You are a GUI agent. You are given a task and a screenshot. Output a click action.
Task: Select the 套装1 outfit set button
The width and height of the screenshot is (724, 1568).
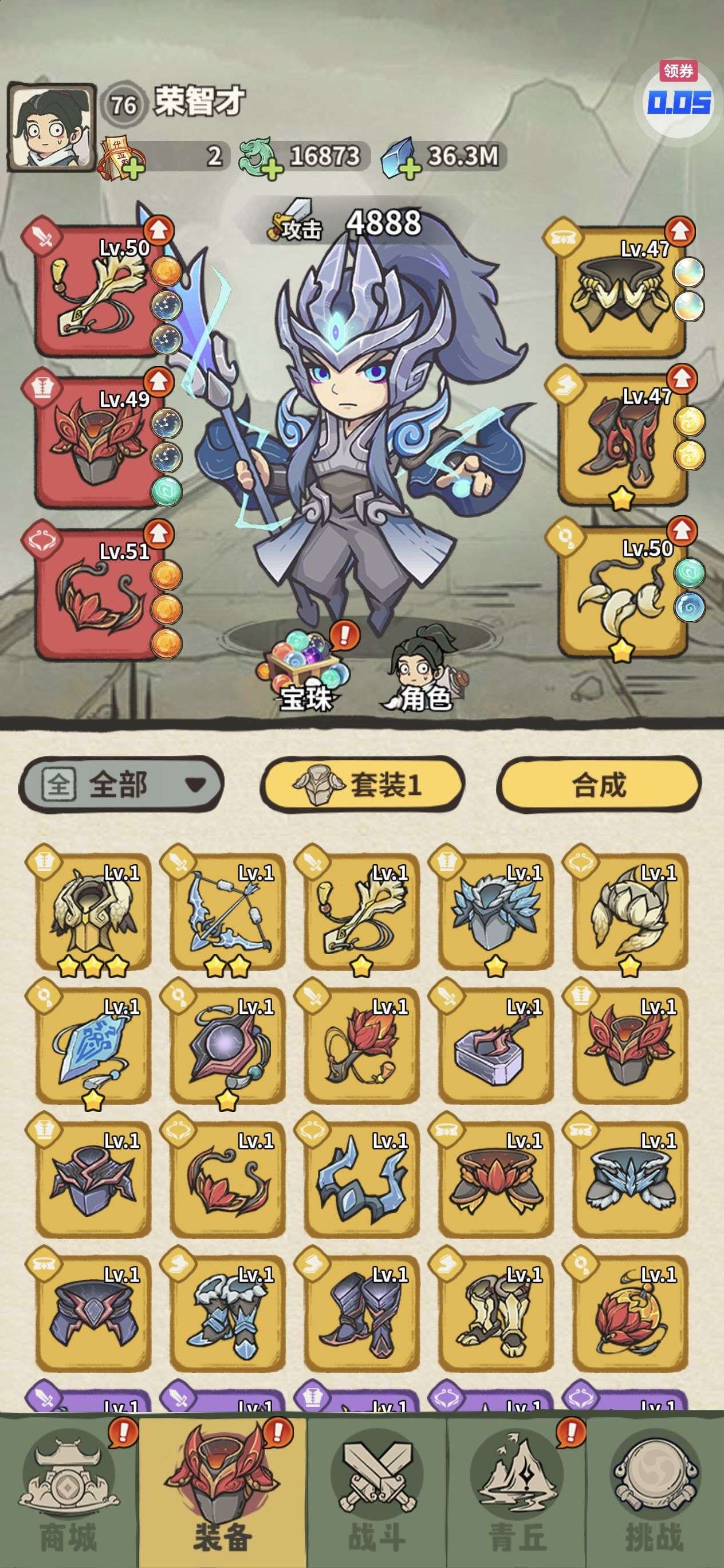click(363, 784)
